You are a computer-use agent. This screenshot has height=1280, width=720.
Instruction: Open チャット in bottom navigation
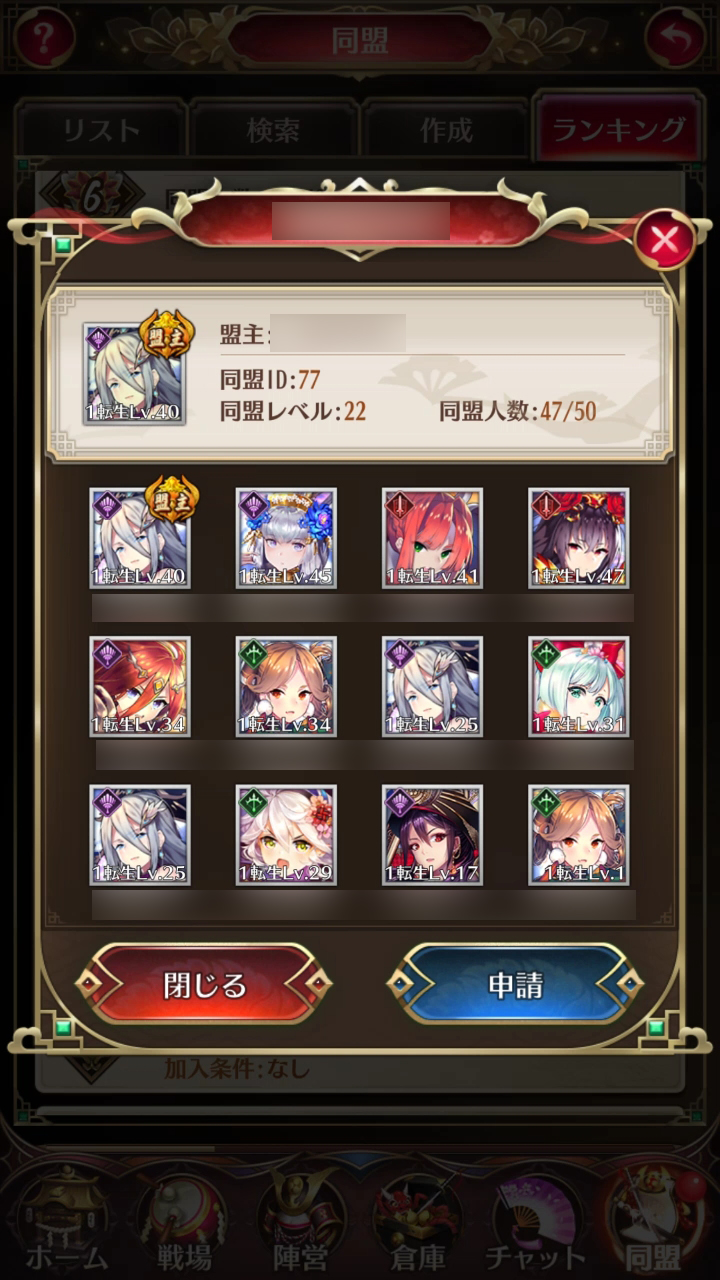(535, 1220)
